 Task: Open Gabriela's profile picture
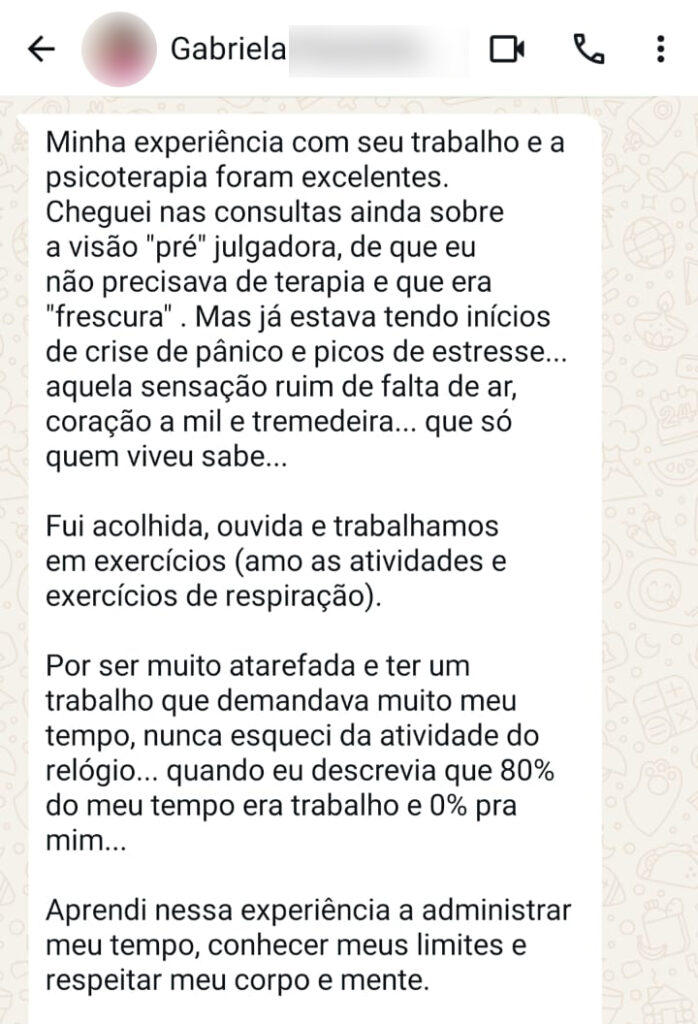coord(119,49)
